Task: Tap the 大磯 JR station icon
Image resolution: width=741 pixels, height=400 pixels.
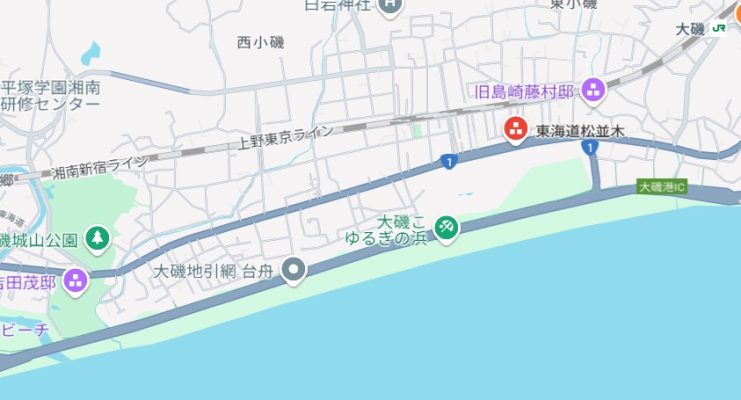Action: pyautogui.click(x=720, y=30)
